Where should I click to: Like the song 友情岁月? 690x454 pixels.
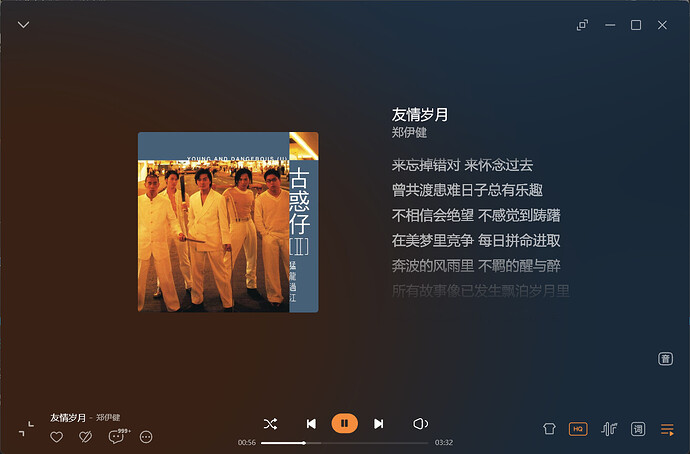57,437
